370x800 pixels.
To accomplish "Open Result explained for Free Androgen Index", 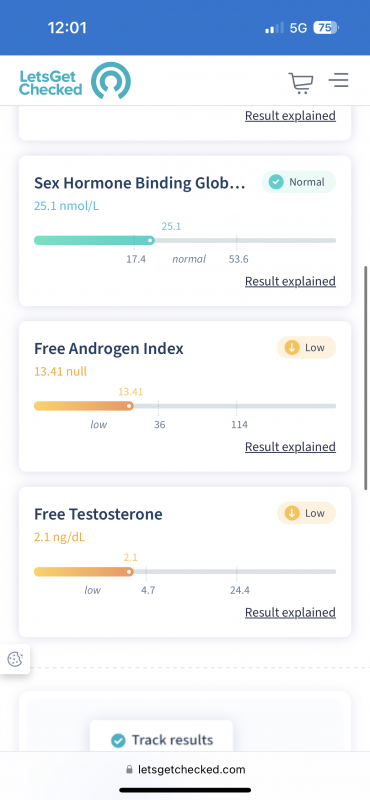I will (x=290, y=446).
